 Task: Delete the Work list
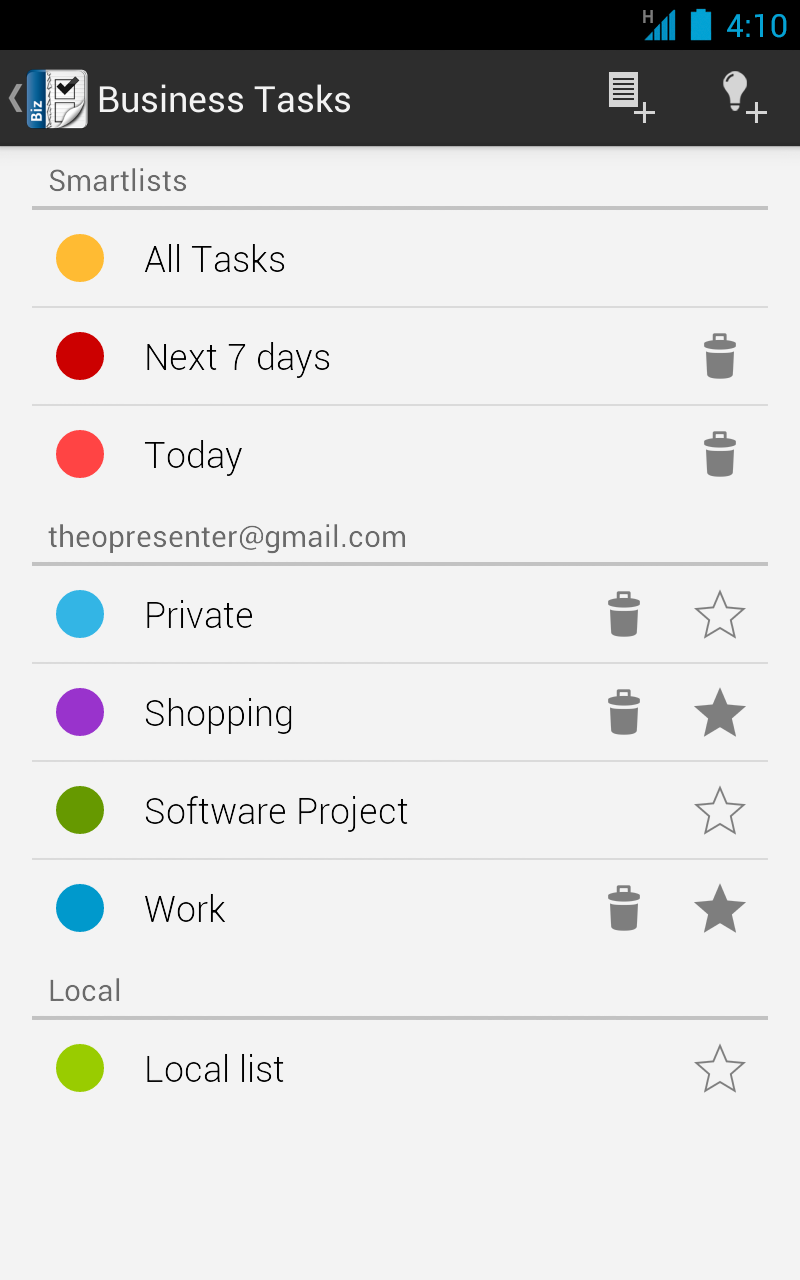coord(624,909)
